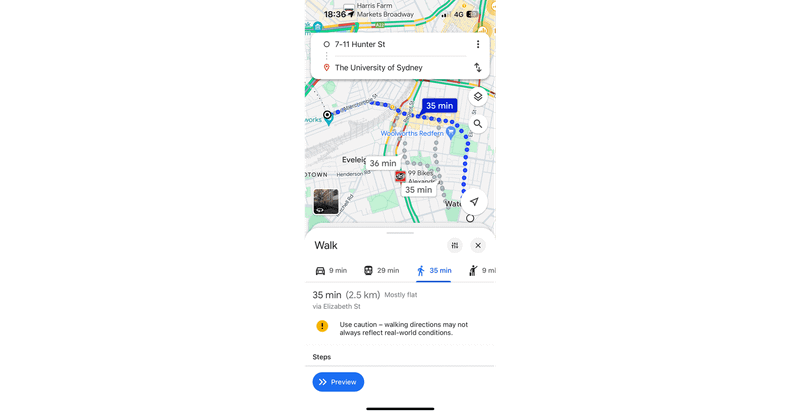Switch to driving 9 min tab
This screenshot has width=800, height=414.
[x=331, y=270]
